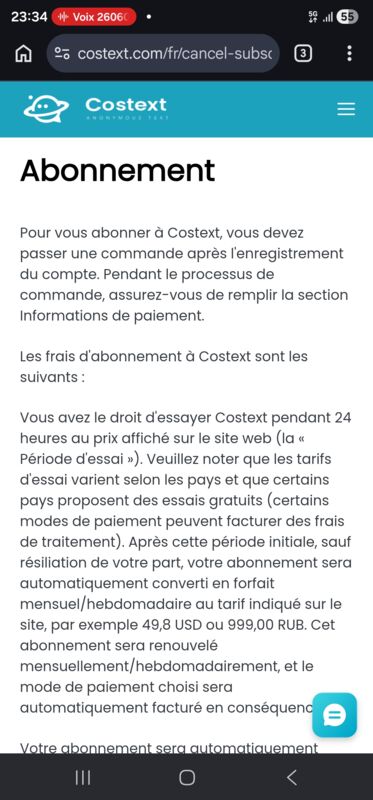Go to the Costext homepage via logo
The width and height of the screenshot is (373, 800).
95,108
